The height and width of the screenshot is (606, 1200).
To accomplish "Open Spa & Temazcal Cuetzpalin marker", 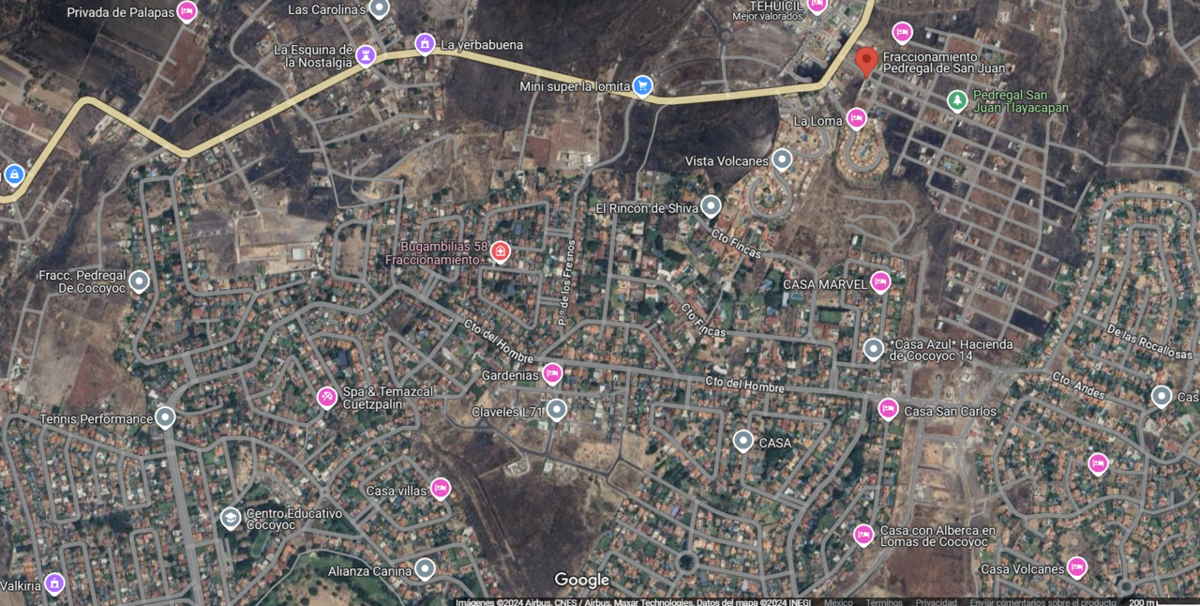I will 327,397.
